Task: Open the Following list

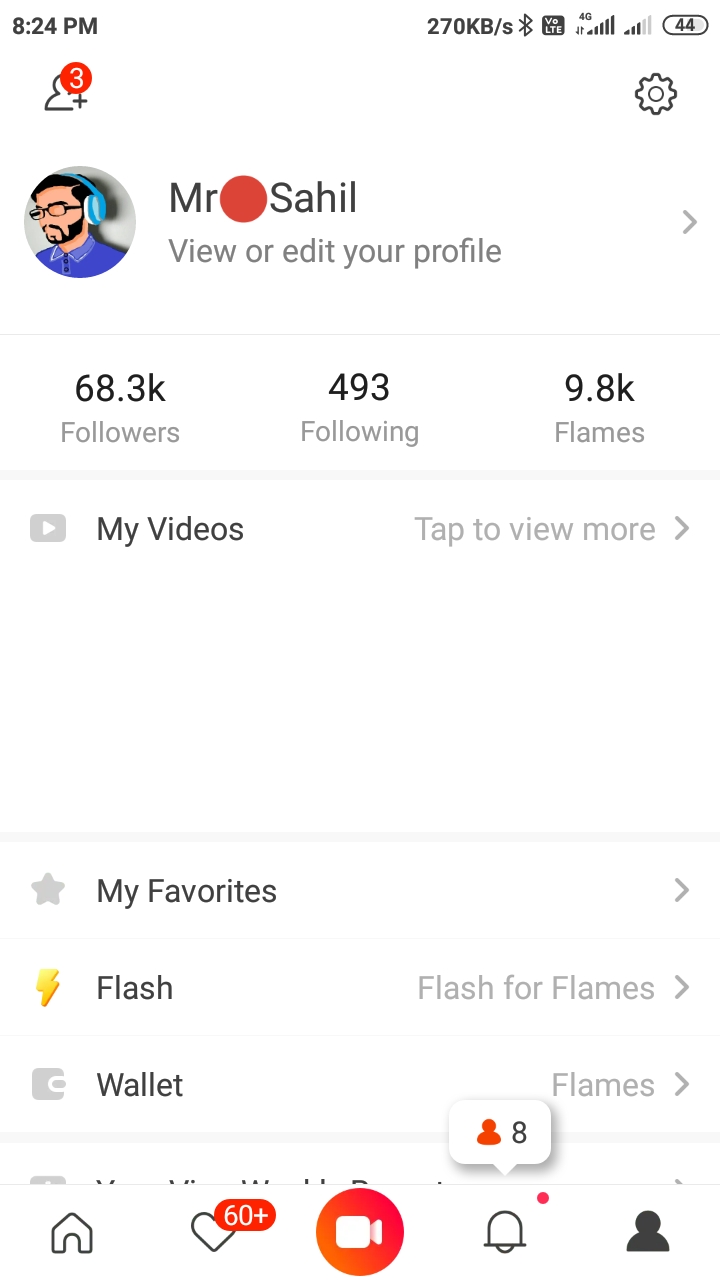Action: (359, 408)
